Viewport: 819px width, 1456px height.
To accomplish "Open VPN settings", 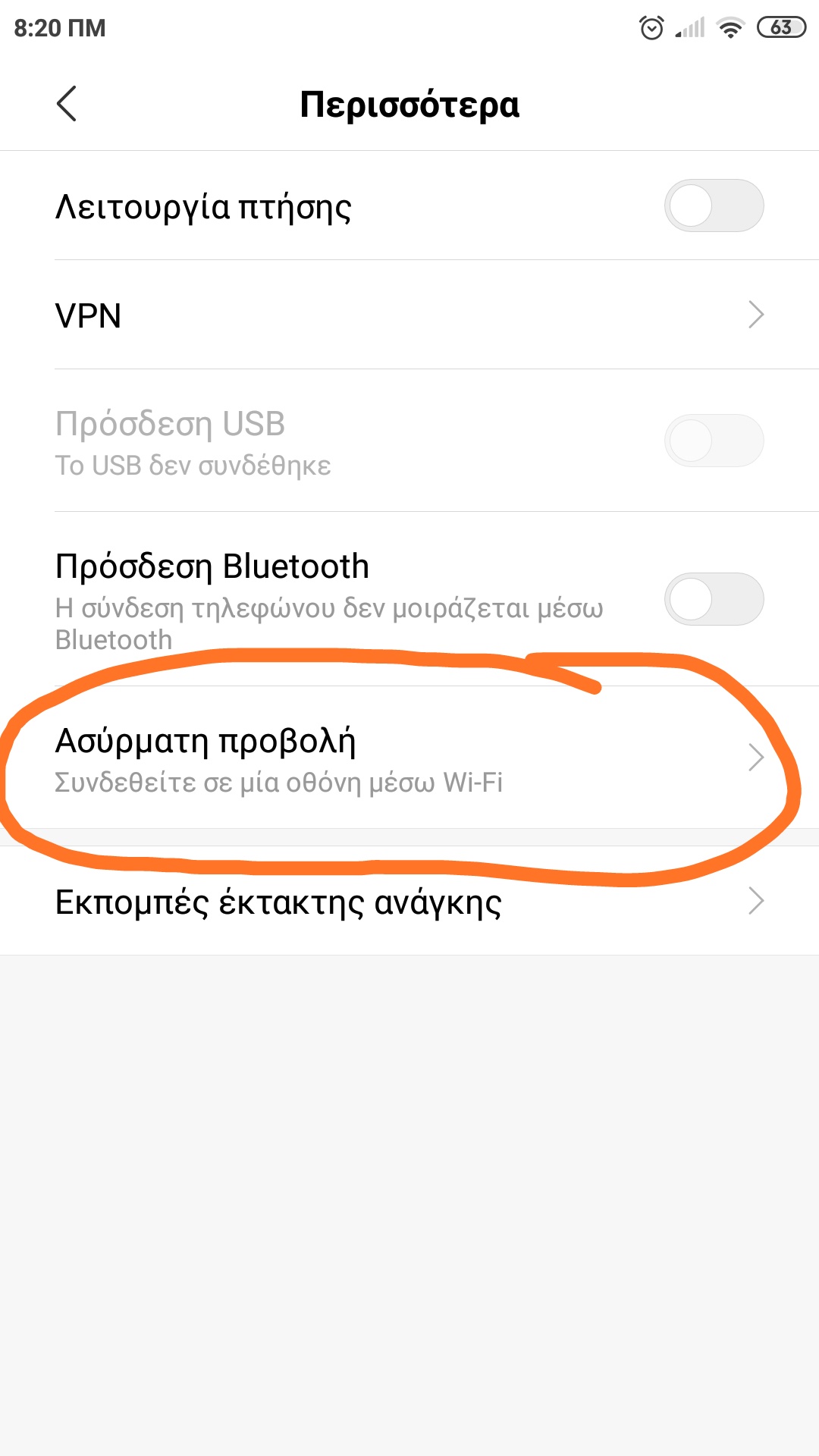I will point(409,315).
